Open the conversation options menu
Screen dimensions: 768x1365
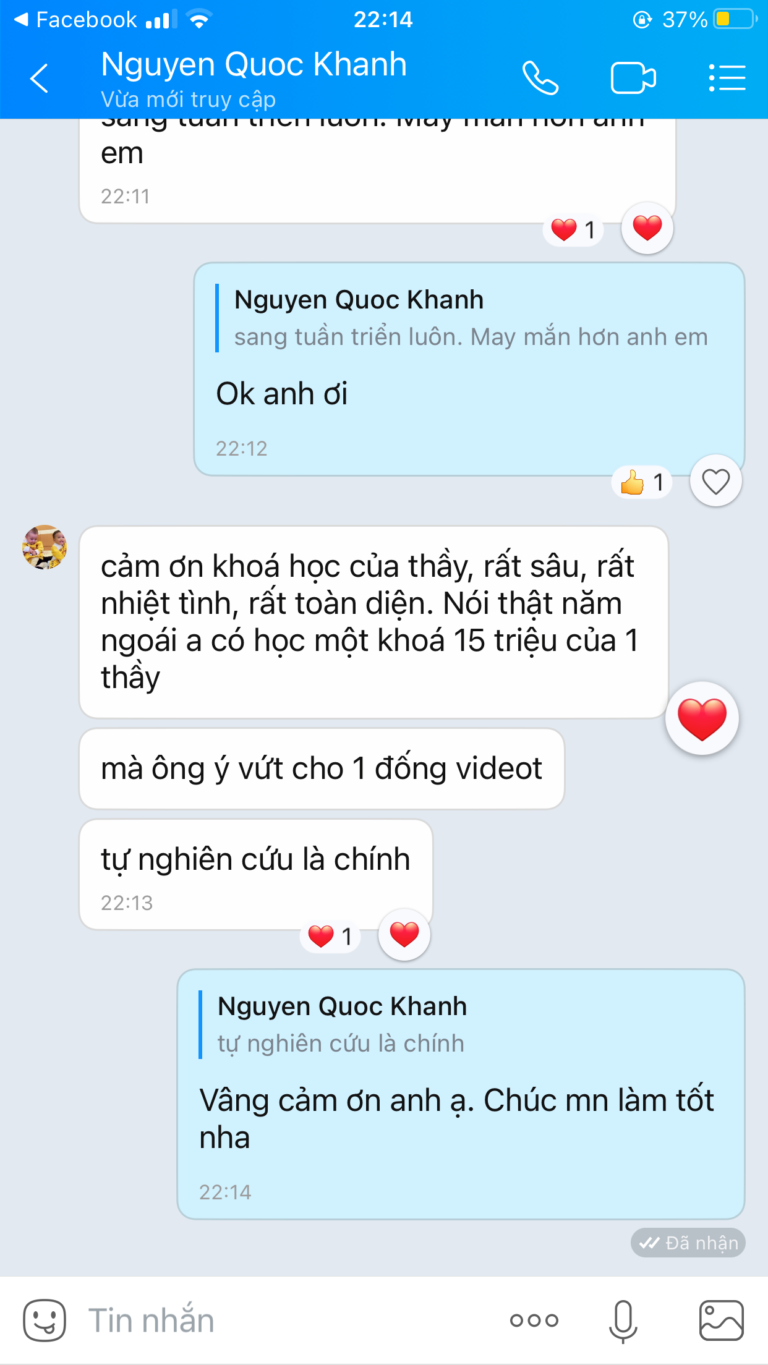coord(726,78)
